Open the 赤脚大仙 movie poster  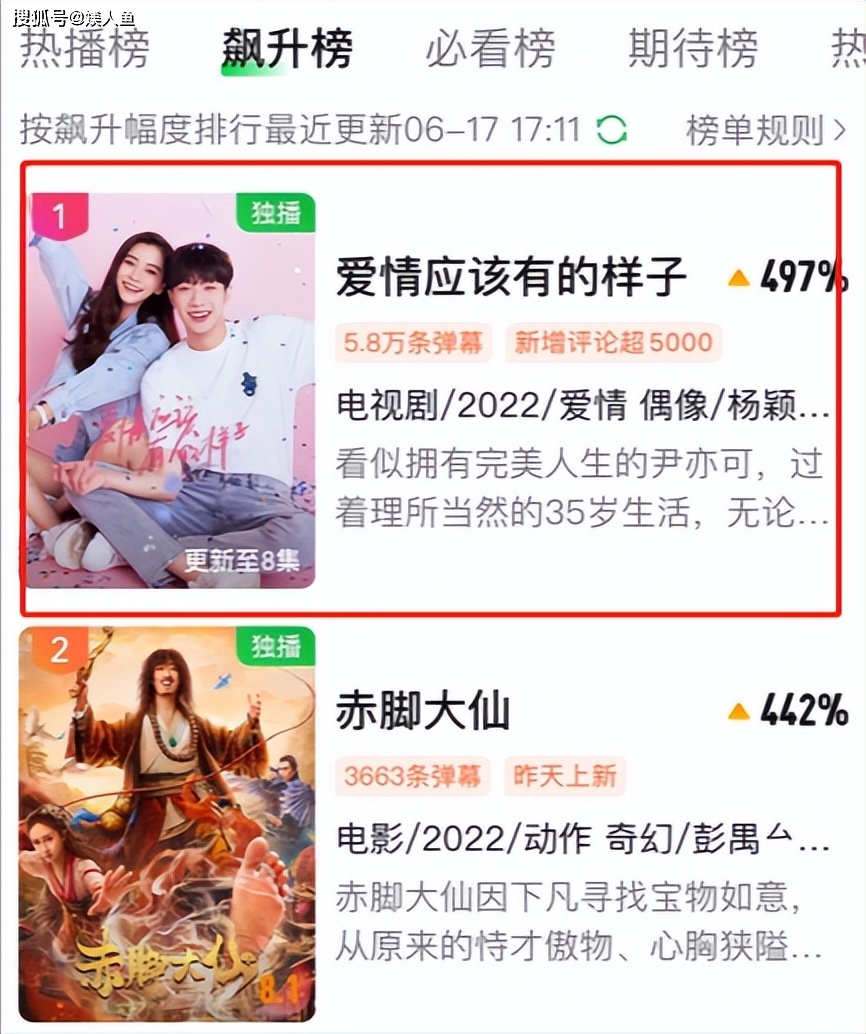168,824
